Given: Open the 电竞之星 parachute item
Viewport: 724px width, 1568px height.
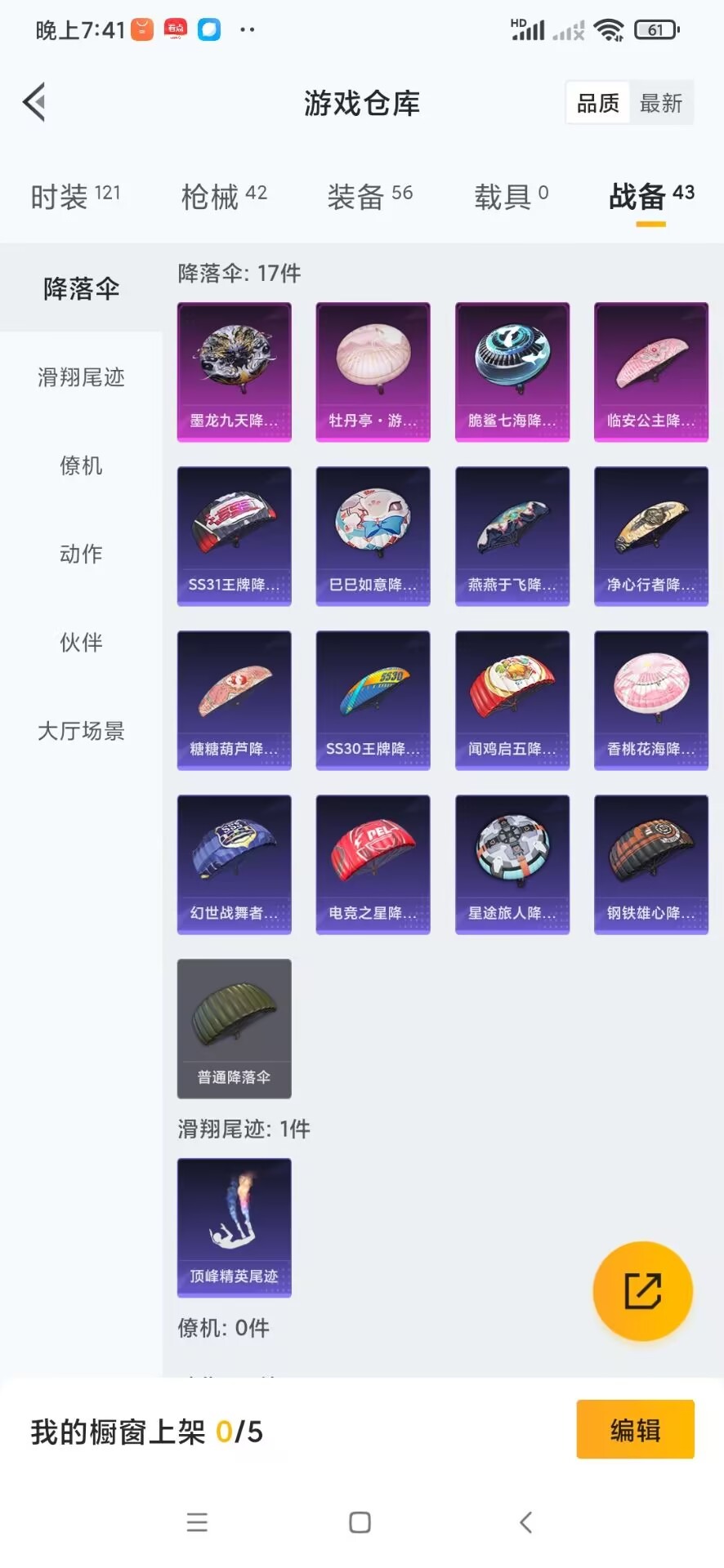Looking at the screenshot, I should click(x=373, y=865).
